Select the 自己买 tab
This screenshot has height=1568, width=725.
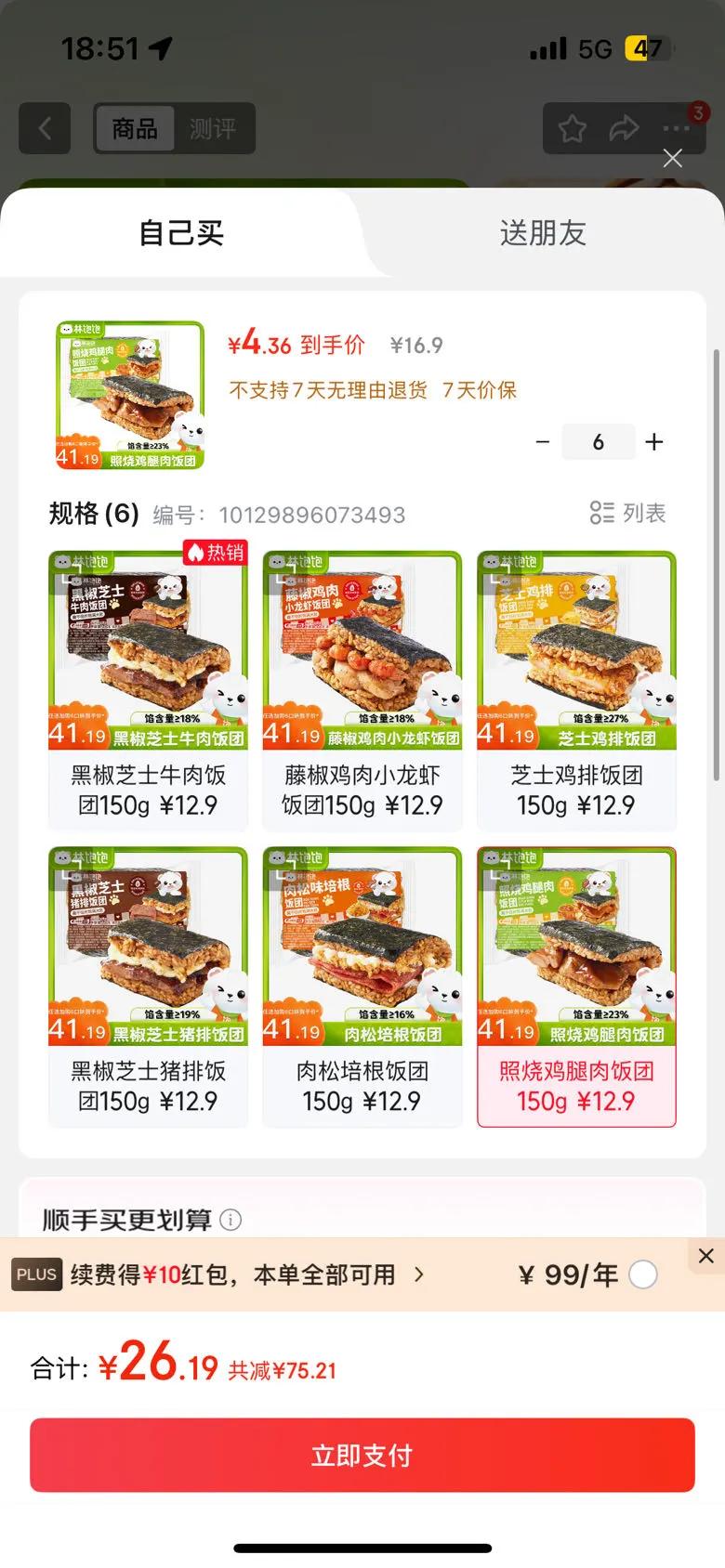pos(182,233)
